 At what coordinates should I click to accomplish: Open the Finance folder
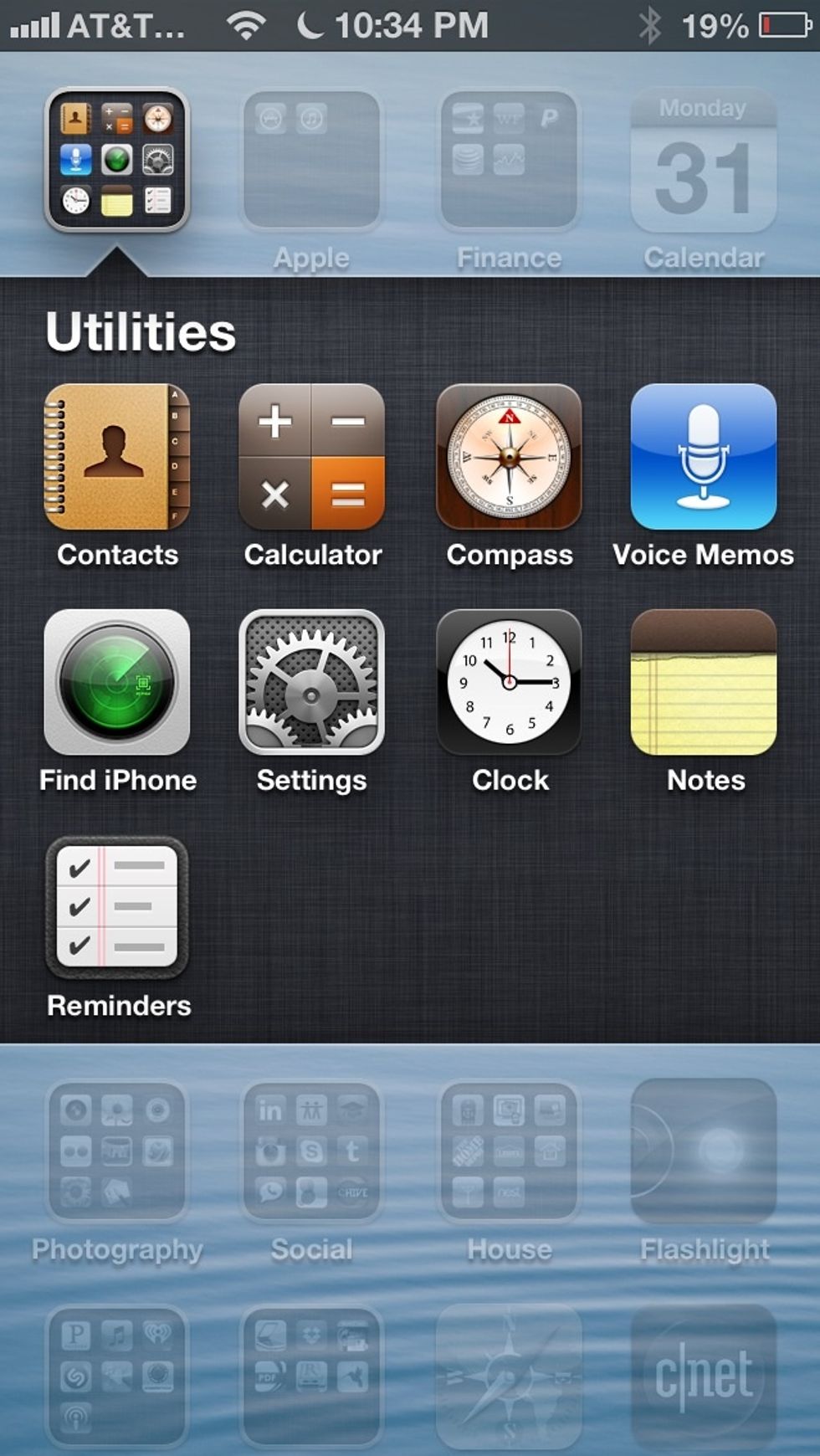tap(509, 159)
